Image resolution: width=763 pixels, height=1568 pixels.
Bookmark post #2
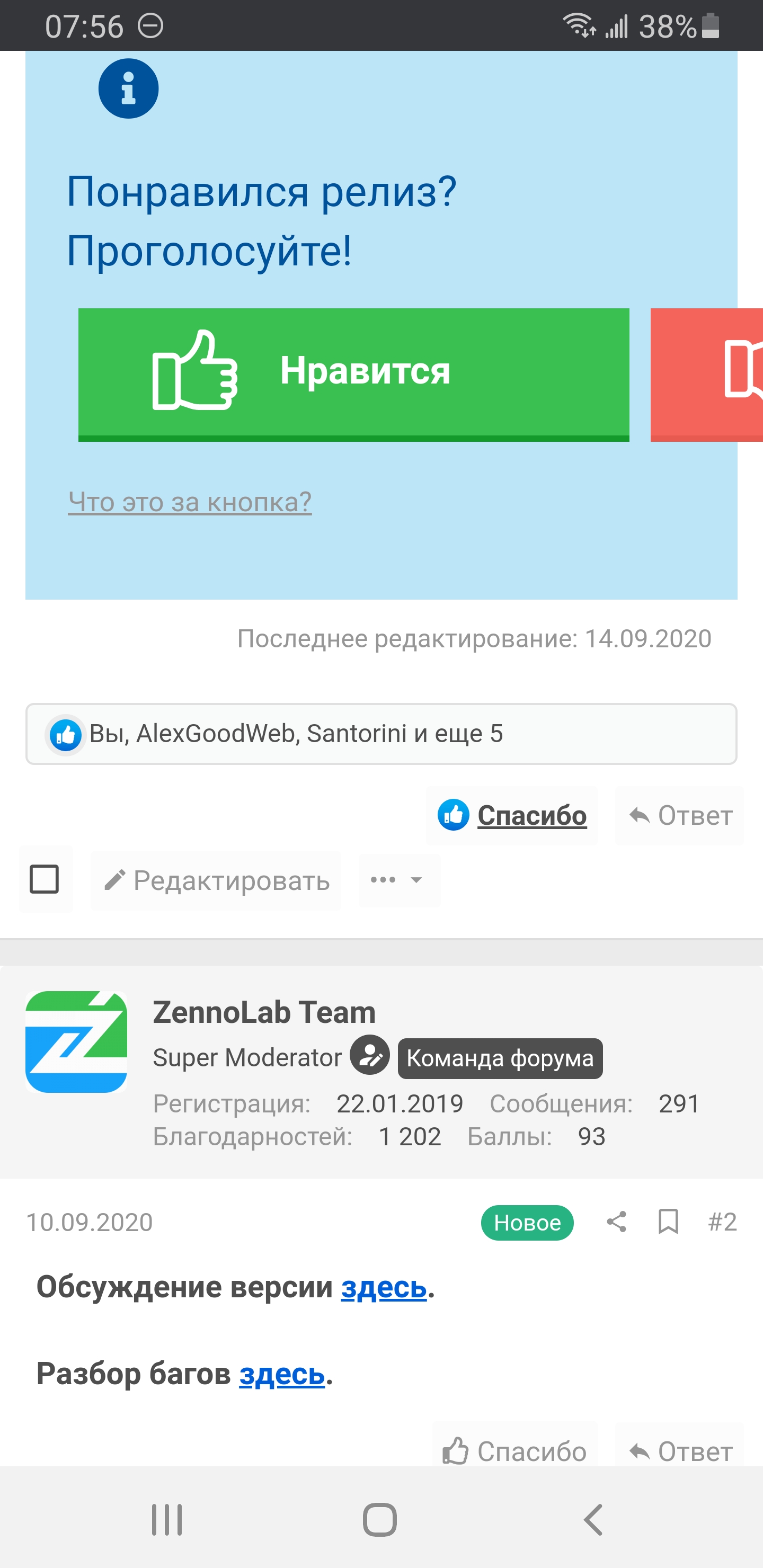(x=668, y=1222)
